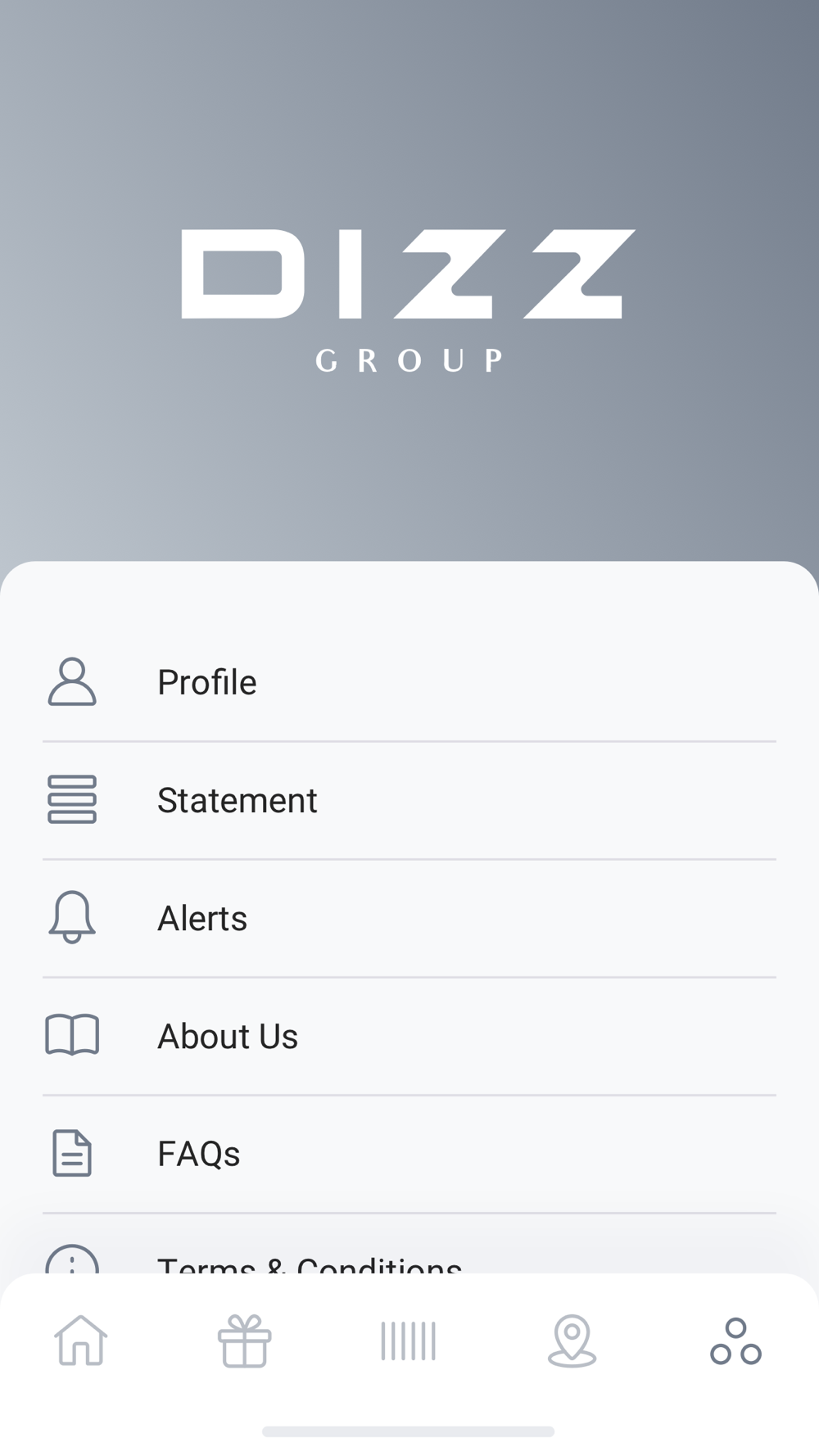The image size is (819, 1456).
Task: Open the About Us row
Action: 409,1036
